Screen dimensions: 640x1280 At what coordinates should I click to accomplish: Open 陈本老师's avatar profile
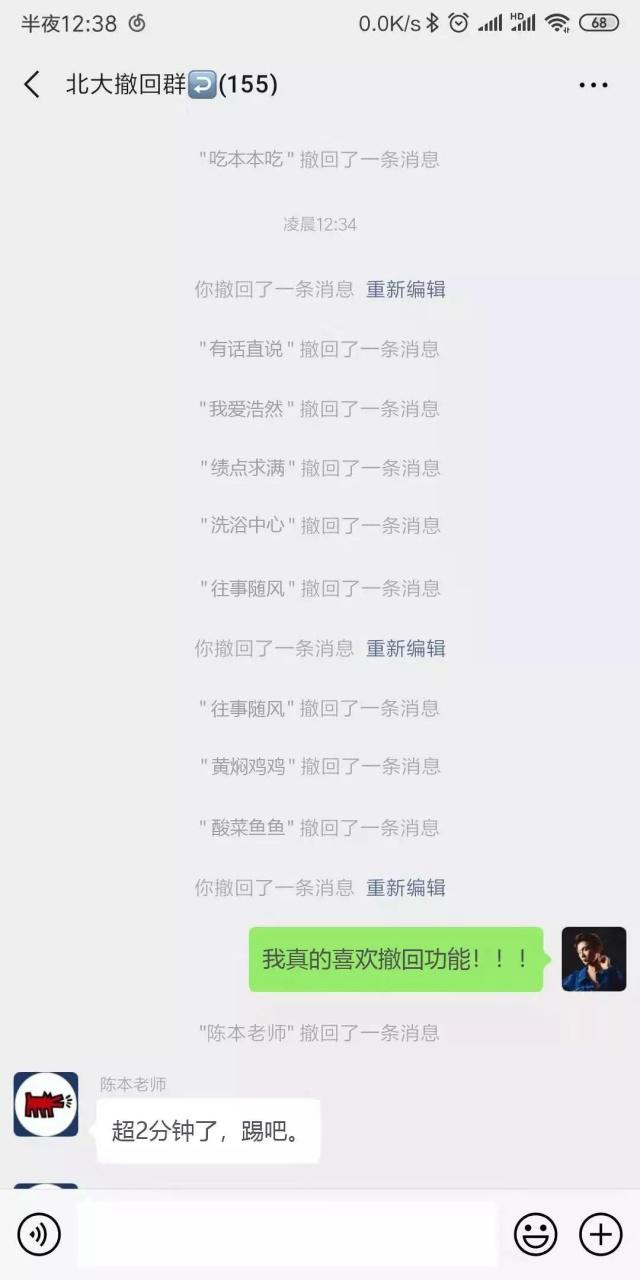(x=46, y=1104)
